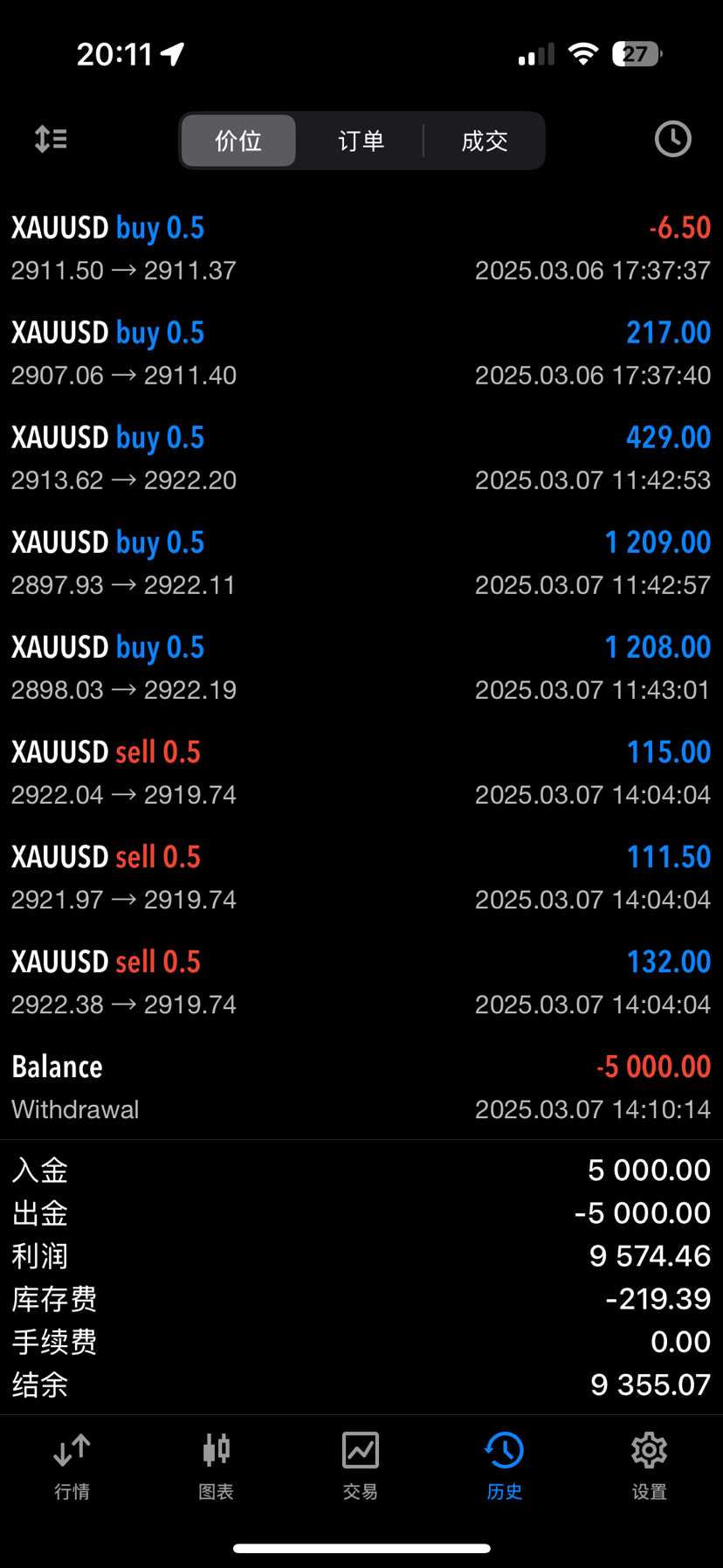723x1568 pixels.
Task: Open the Balance Withdrawal entry
Action: pyautogui.click(x=361, y=1087)
